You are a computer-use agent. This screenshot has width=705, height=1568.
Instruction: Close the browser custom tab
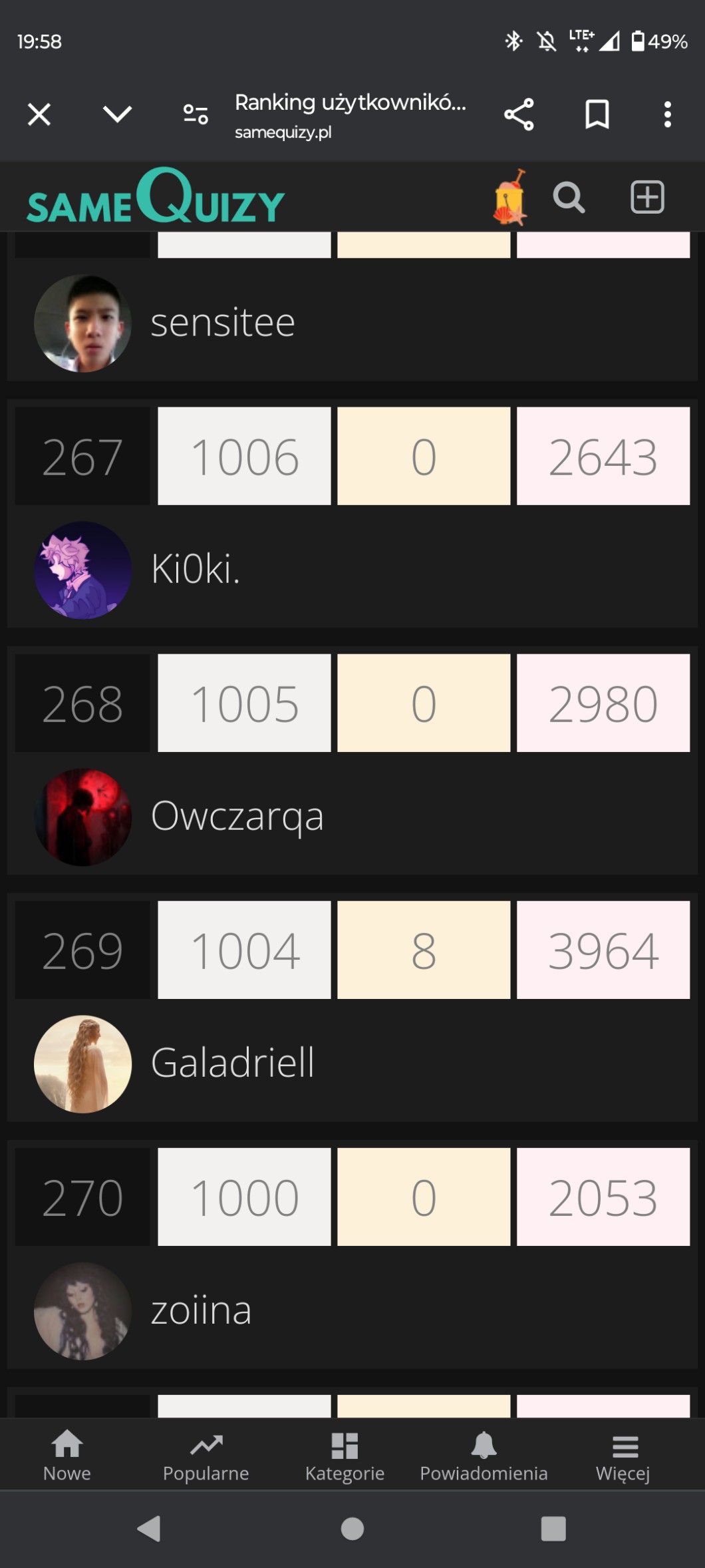39,114
